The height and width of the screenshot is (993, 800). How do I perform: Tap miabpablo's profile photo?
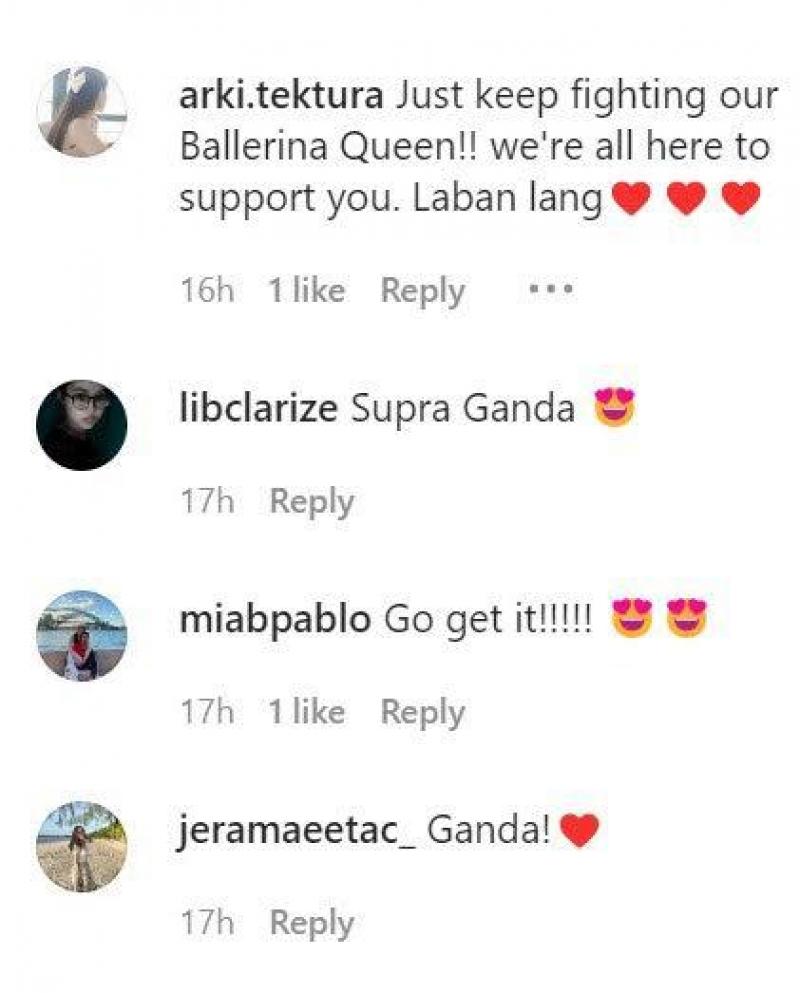(x=81, y=636)
